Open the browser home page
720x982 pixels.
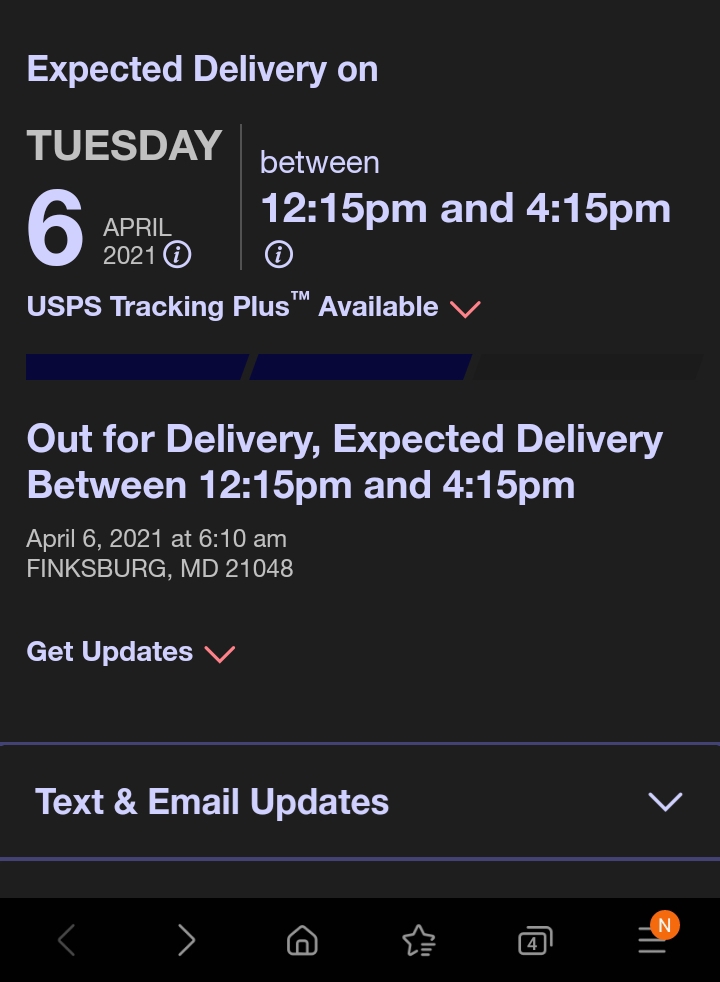(302, 941)
